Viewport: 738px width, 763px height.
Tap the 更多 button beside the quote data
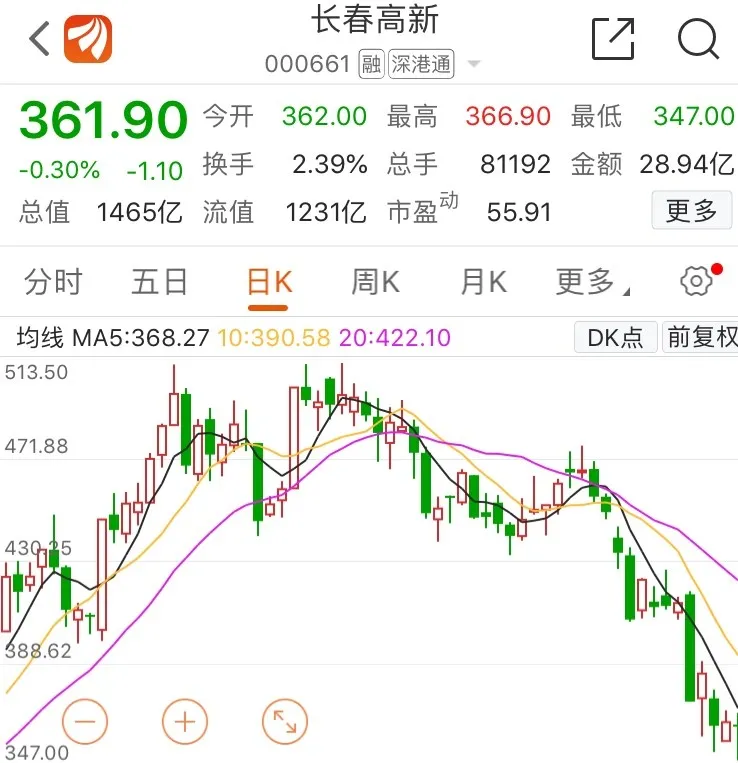tap(691, 210)
